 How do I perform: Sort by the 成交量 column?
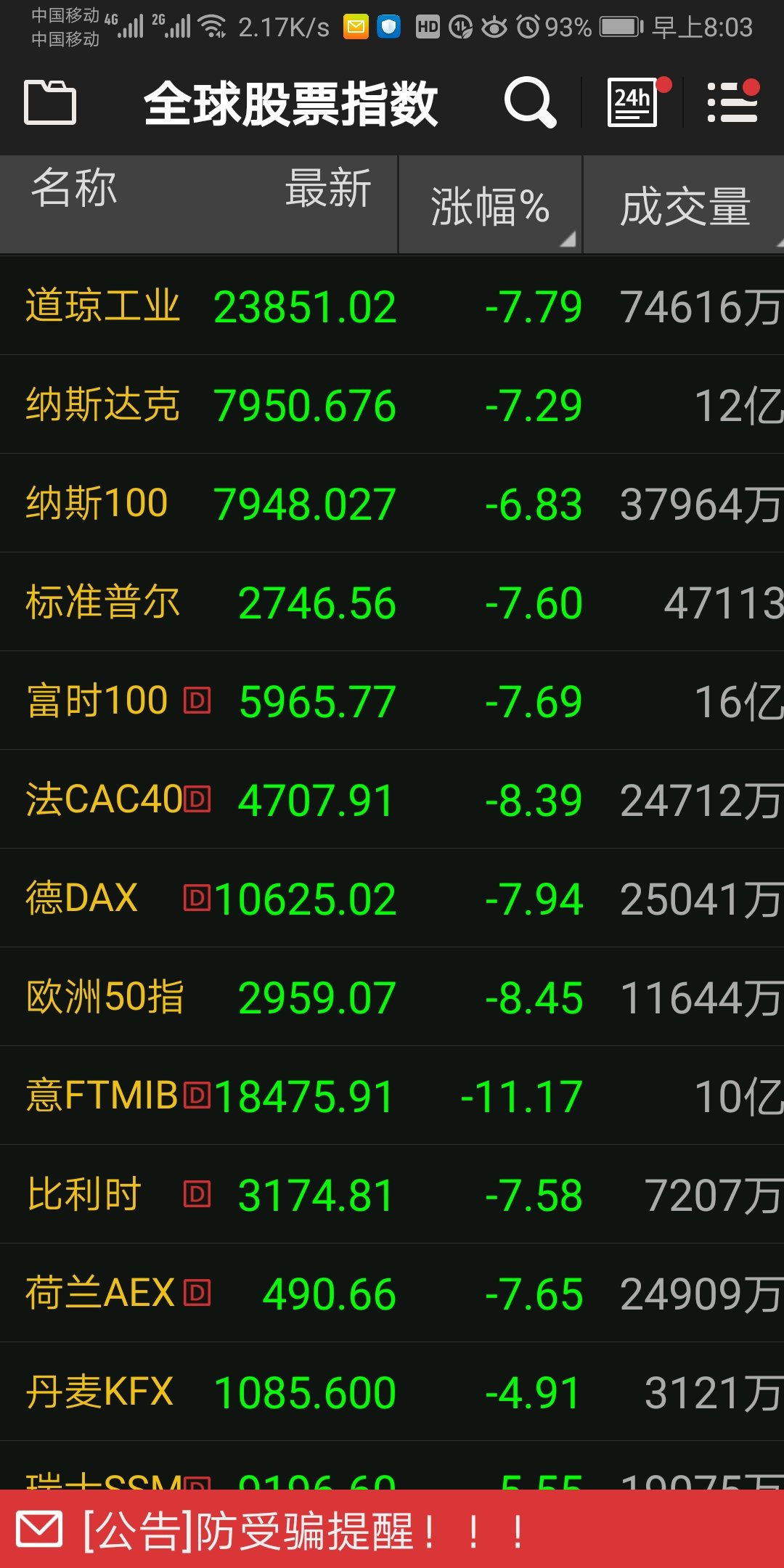684,206
